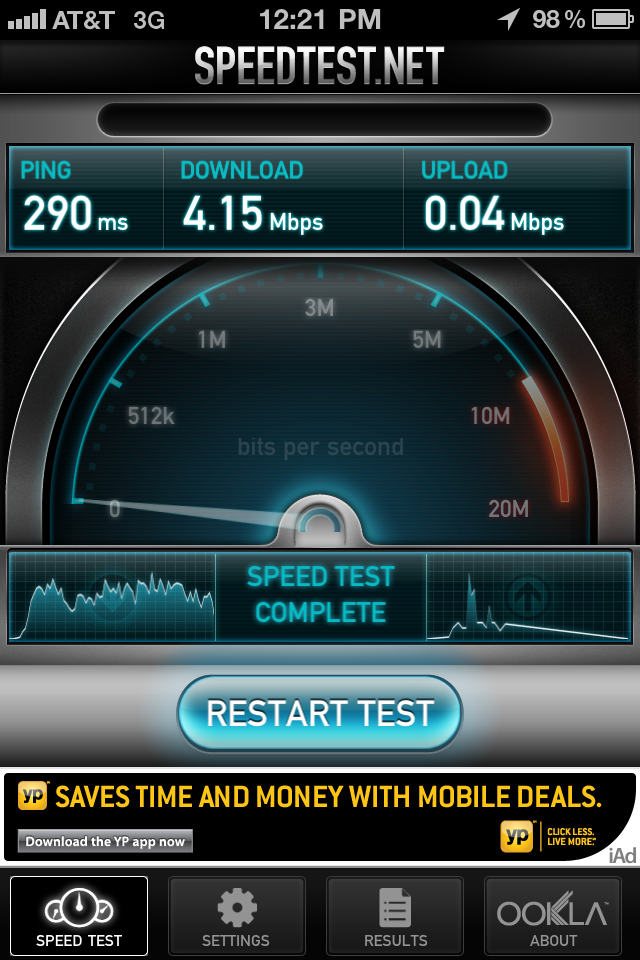The image size is (640, 960).
Task: Tap Download the YP app now
Action: coord(105,842)
